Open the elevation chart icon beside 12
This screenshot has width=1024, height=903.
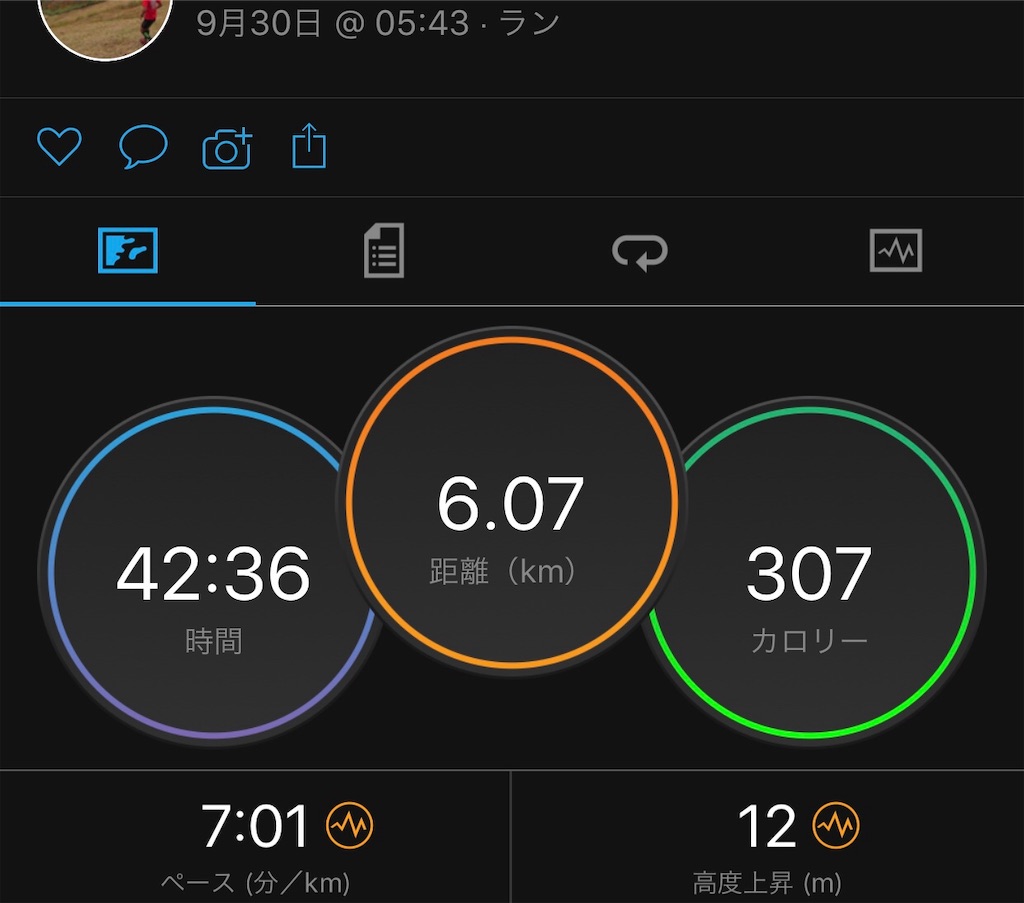(x=836, y=825)
